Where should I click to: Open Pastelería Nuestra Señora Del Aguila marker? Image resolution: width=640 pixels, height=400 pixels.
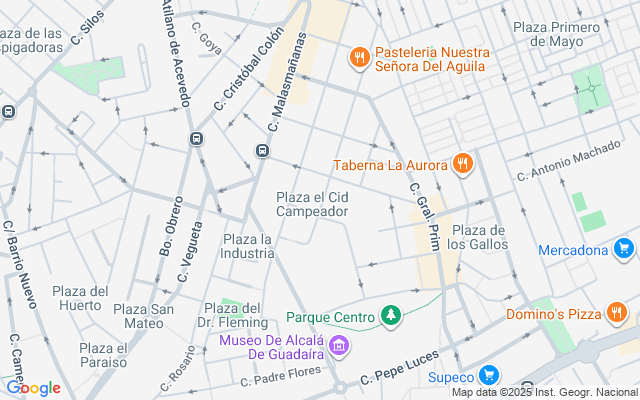point(358,58)
